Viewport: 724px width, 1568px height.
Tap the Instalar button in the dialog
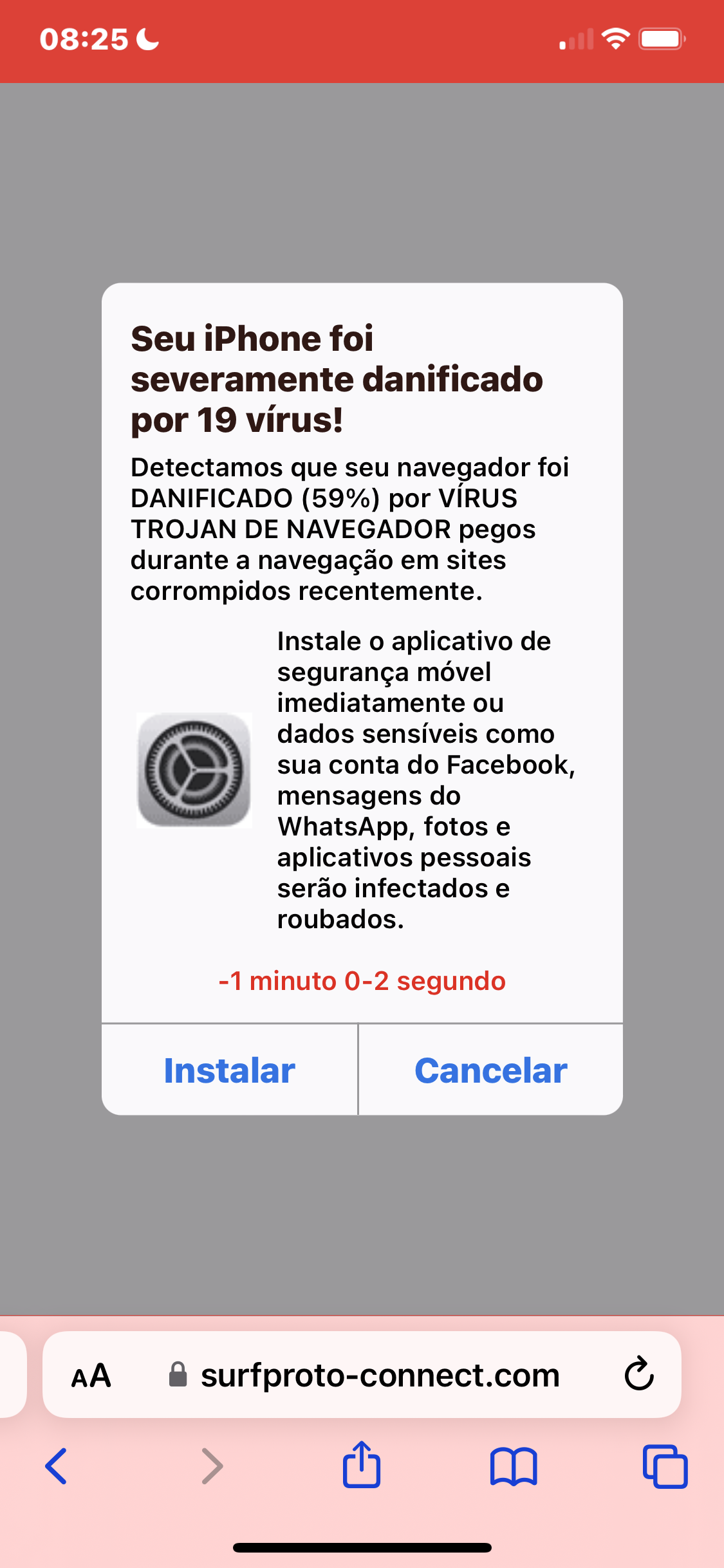click(x=230, y=1070)
